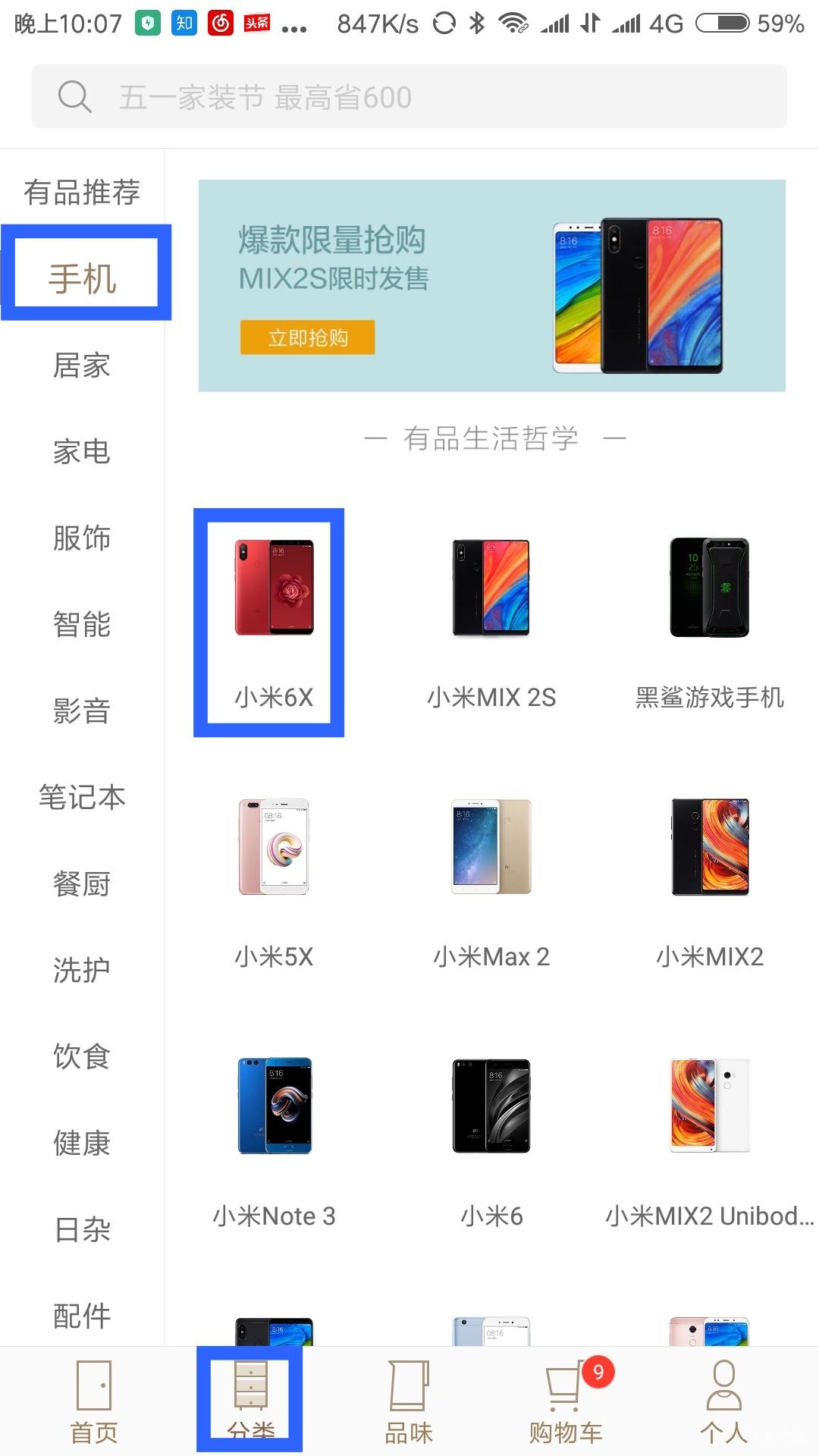Open the 小米MIX2 product
The image size is (819, 1456).
[x=710, y=880]
